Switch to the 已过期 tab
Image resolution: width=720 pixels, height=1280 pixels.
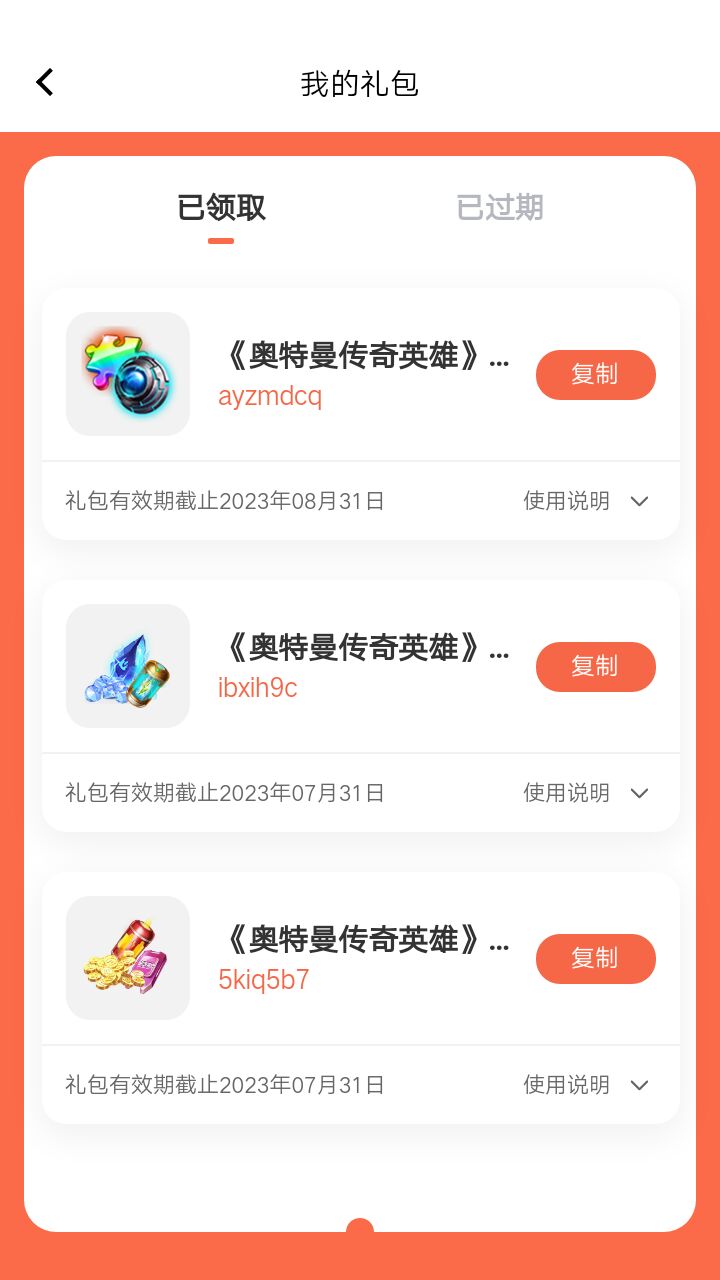click(x=499, y=208)
